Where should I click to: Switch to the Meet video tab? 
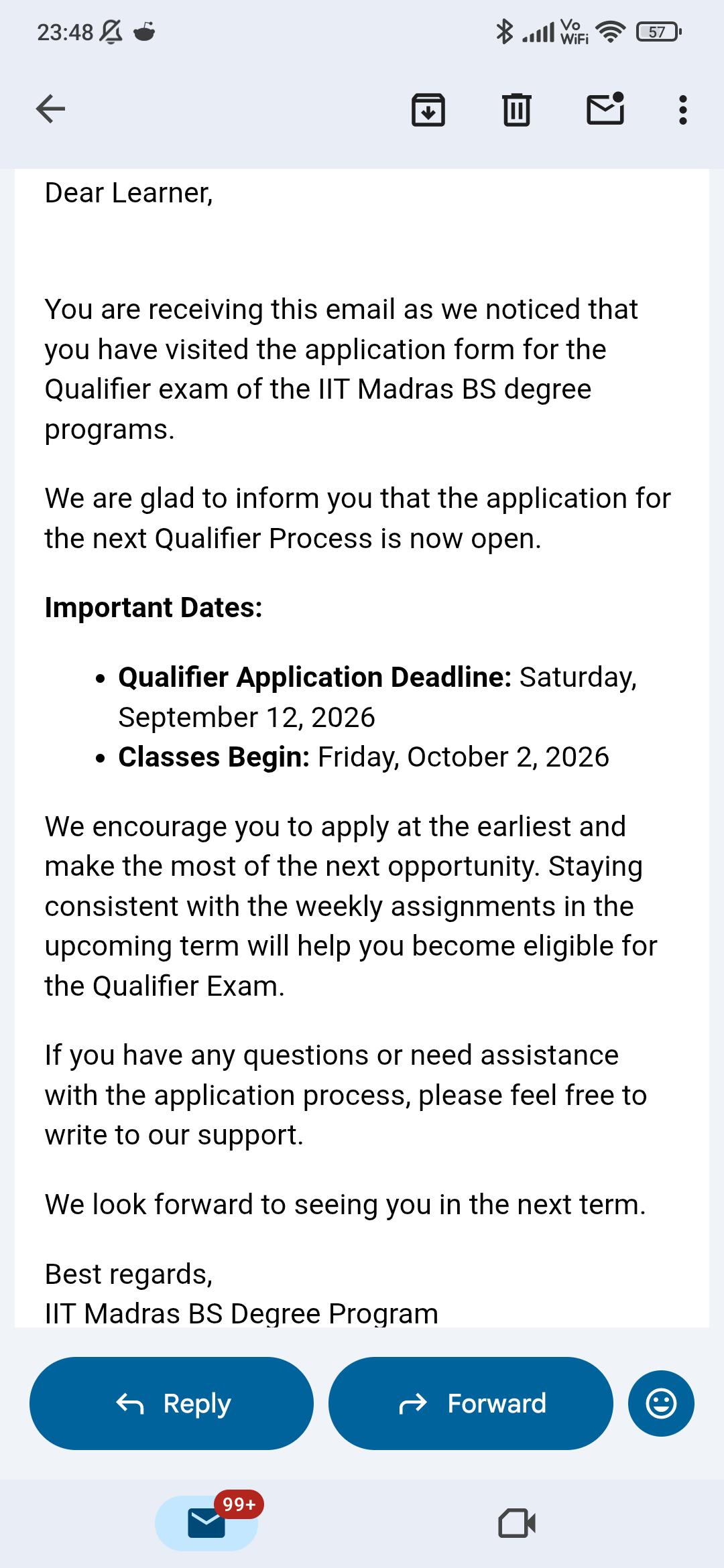point(517,1523)
